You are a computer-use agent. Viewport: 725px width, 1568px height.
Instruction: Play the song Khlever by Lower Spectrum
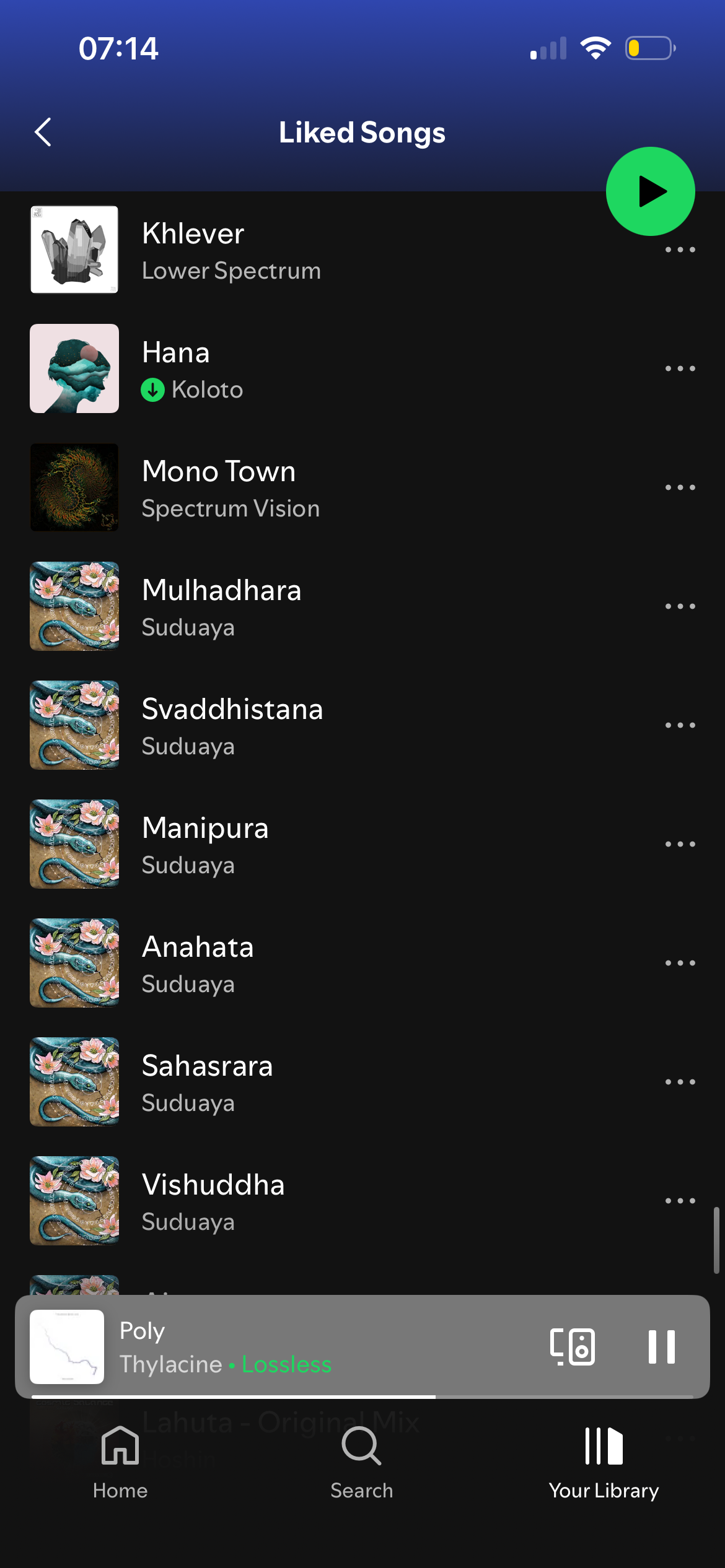tap(310, 250)
